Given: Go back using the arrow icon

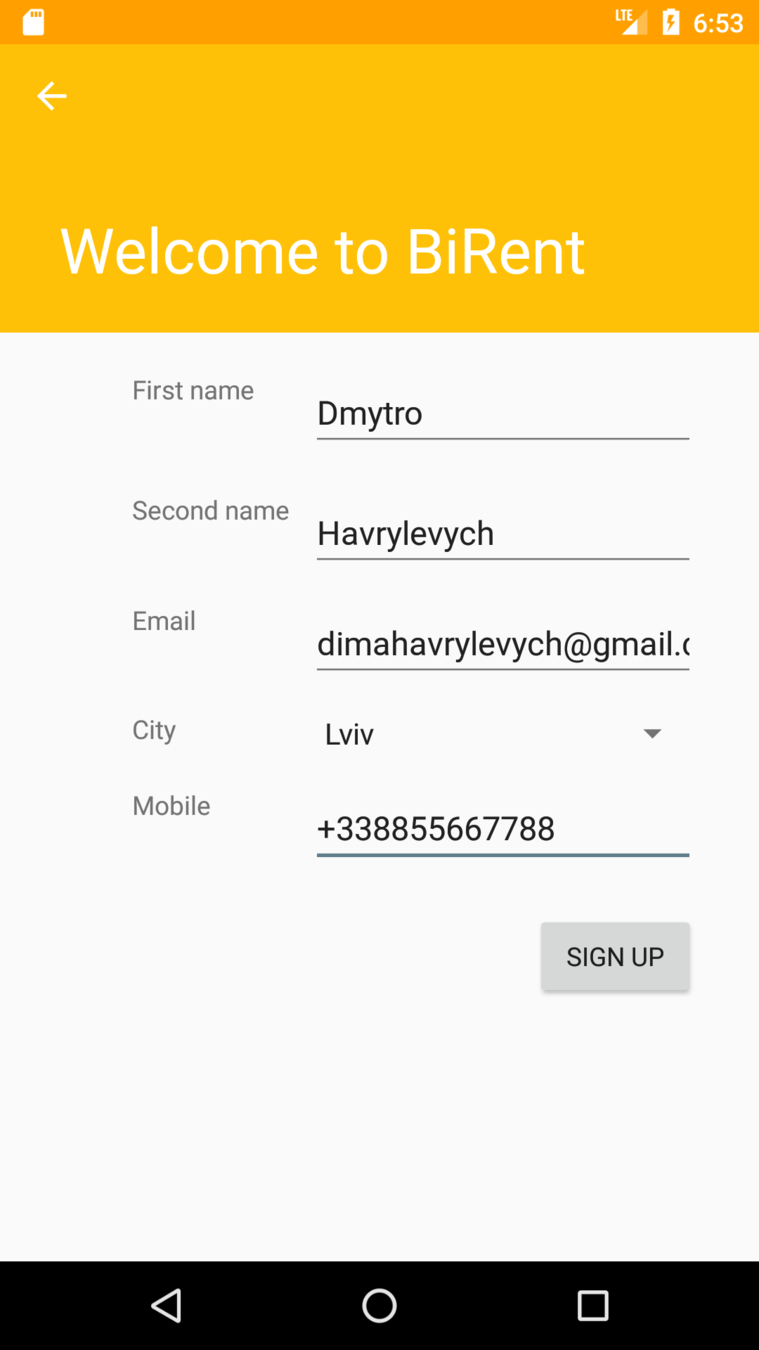Looking at the screenshot, I should tap(52, 96).
